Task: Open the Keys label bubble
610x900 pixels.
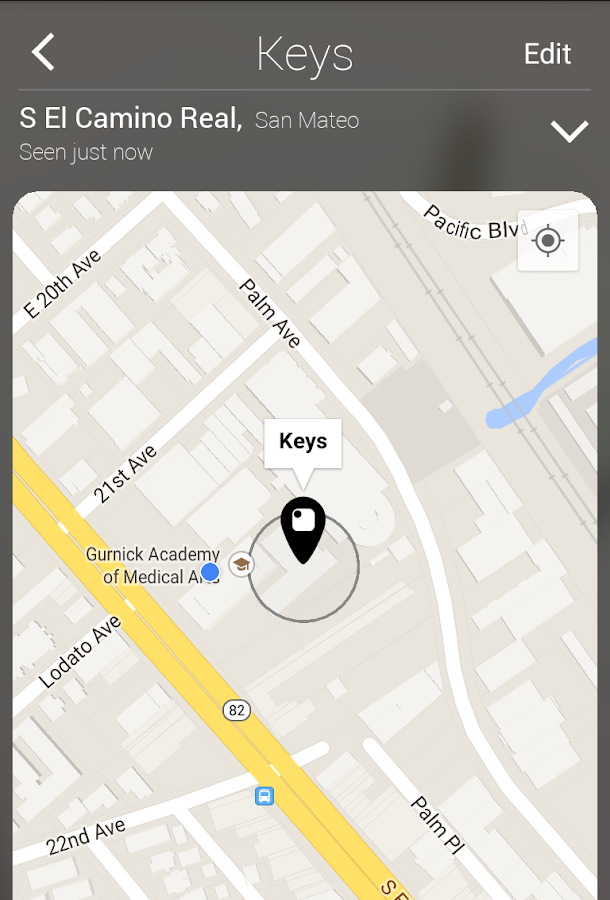Action: pos(303,442)
